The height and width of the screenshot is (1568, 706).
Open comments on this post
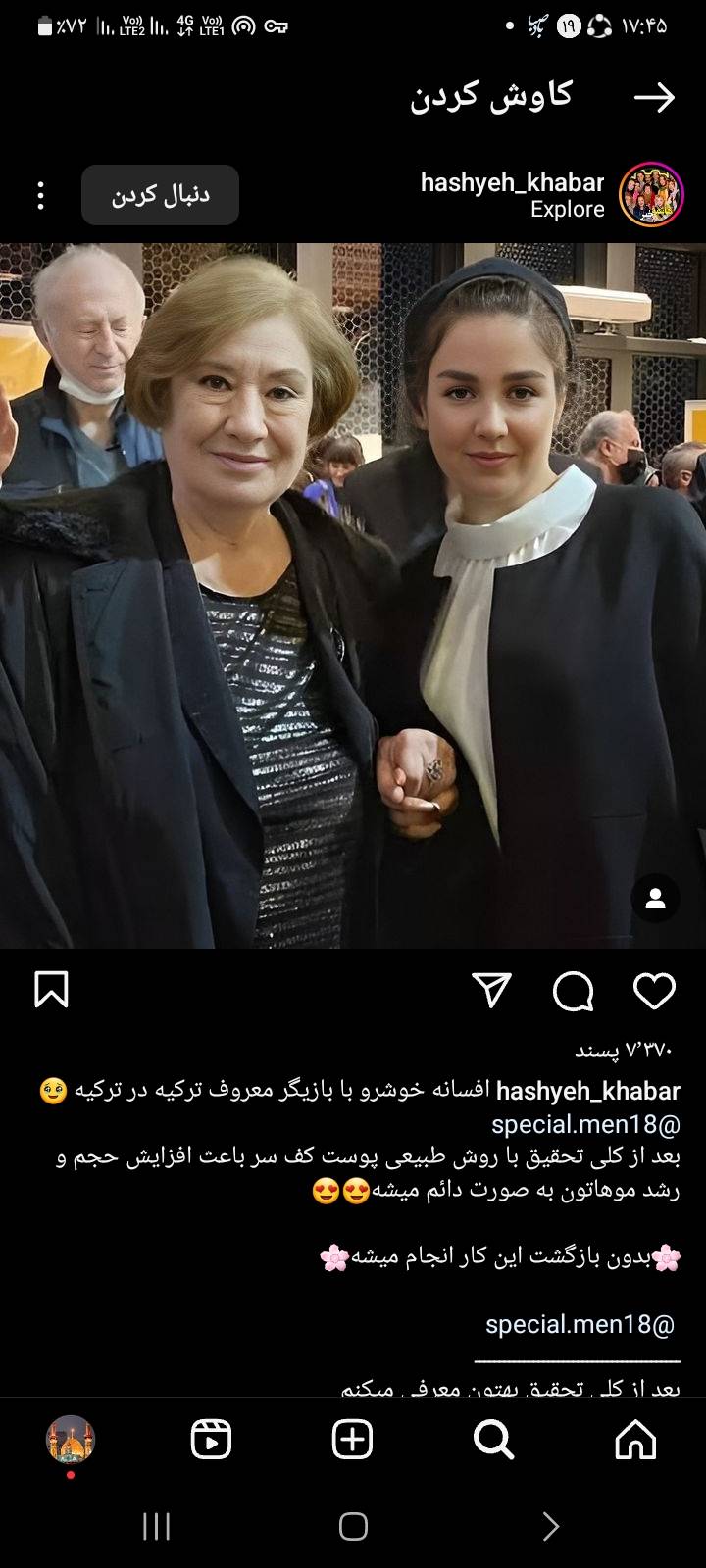(x=574, y=991)
